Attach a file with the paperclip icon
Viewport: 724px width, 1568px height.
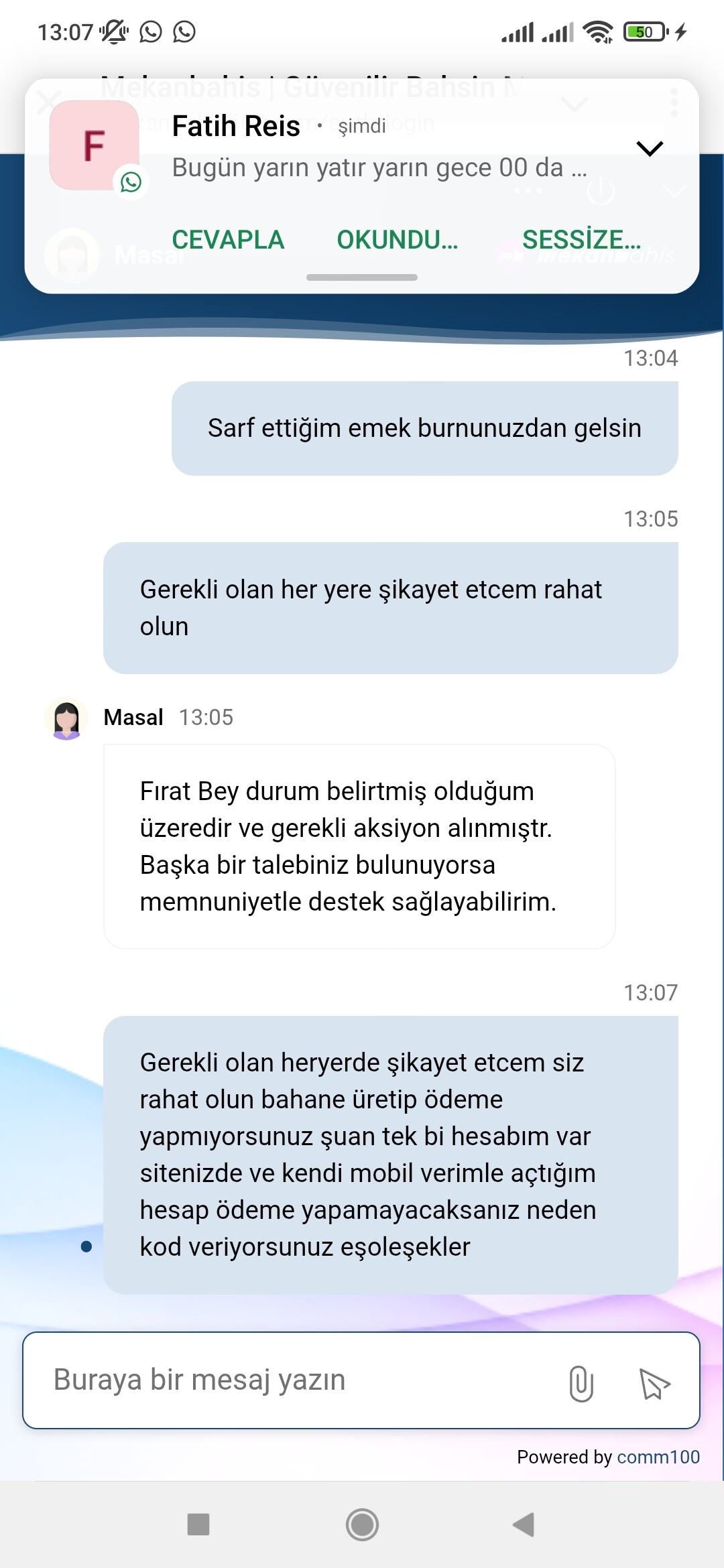click(581, 1383)
